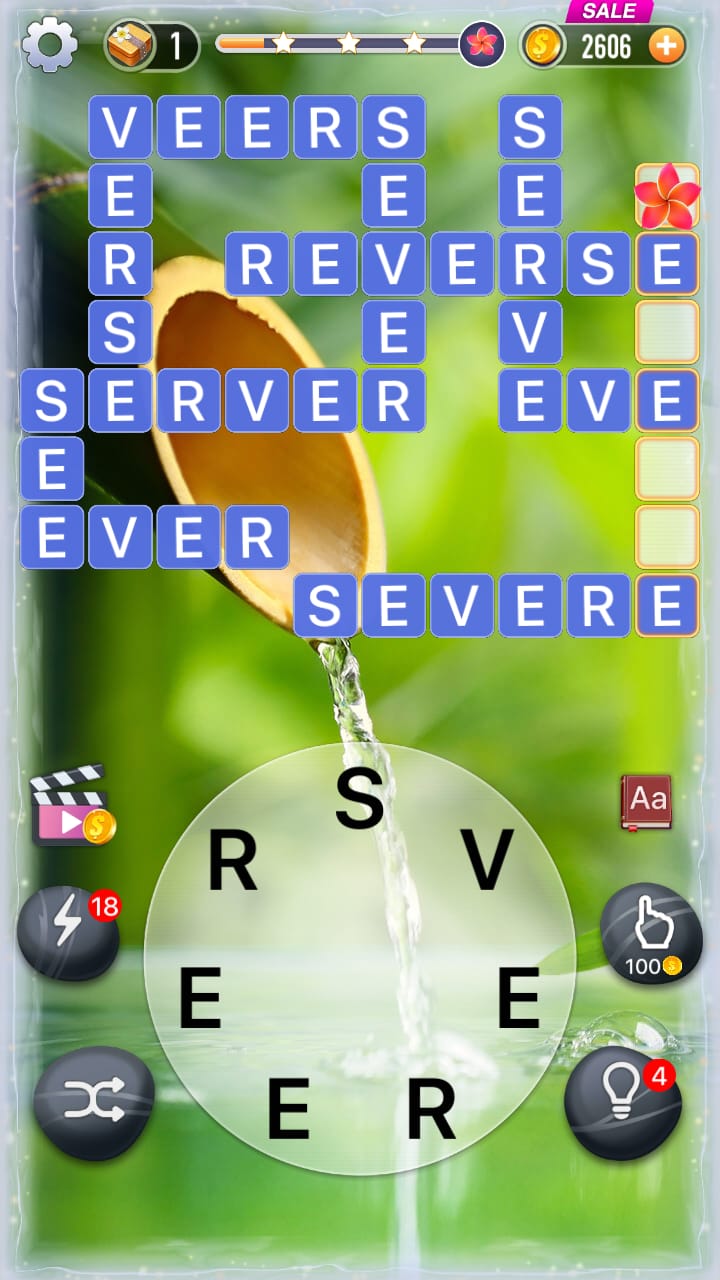This screenshot has width=720, height=1280.
Task: Open the dictionary book
Action: [x=646, y=802]
